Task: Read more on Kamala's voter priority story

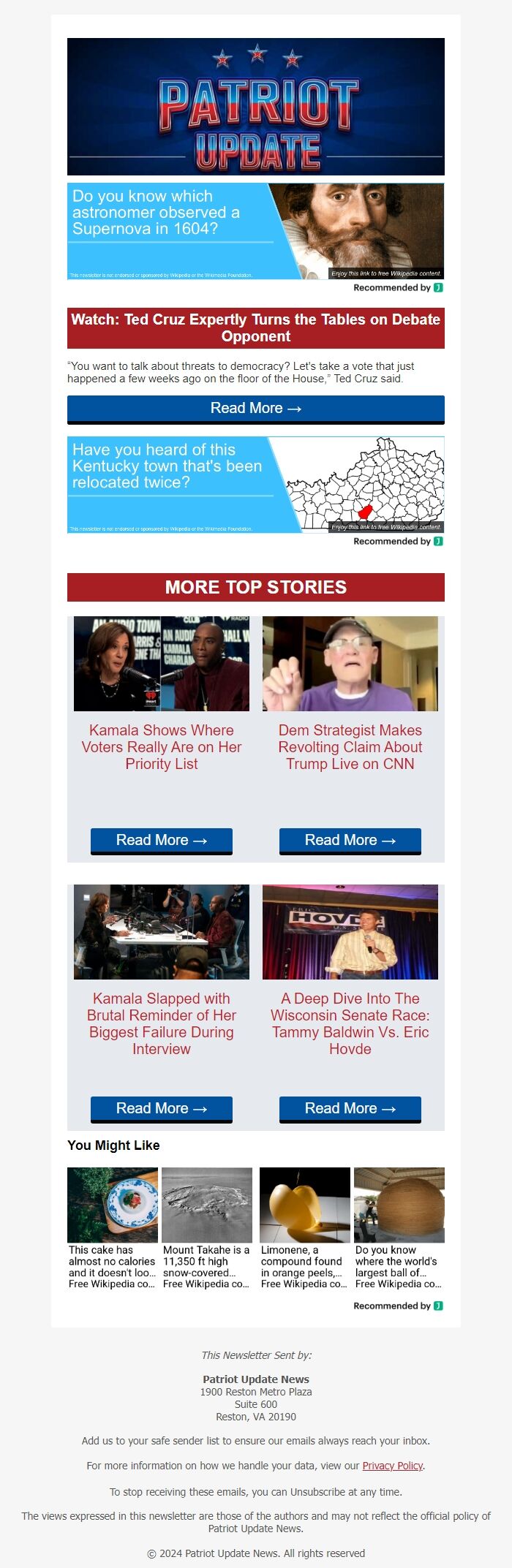Action: tap(162, 841)
